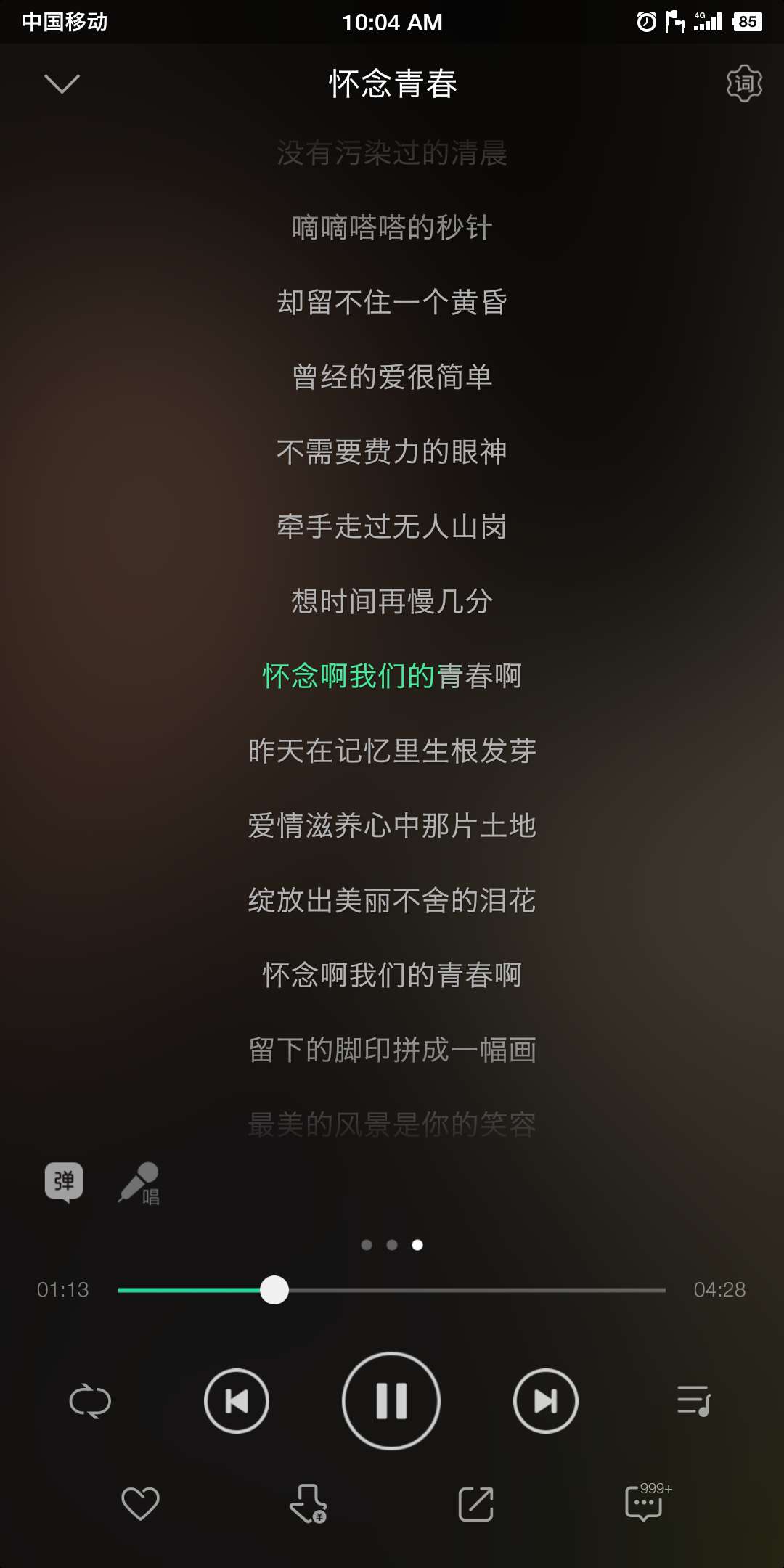The width and height of the screenshot is (784, 1568).
Task: Skip to the next track
Action: click(545, 1402)
